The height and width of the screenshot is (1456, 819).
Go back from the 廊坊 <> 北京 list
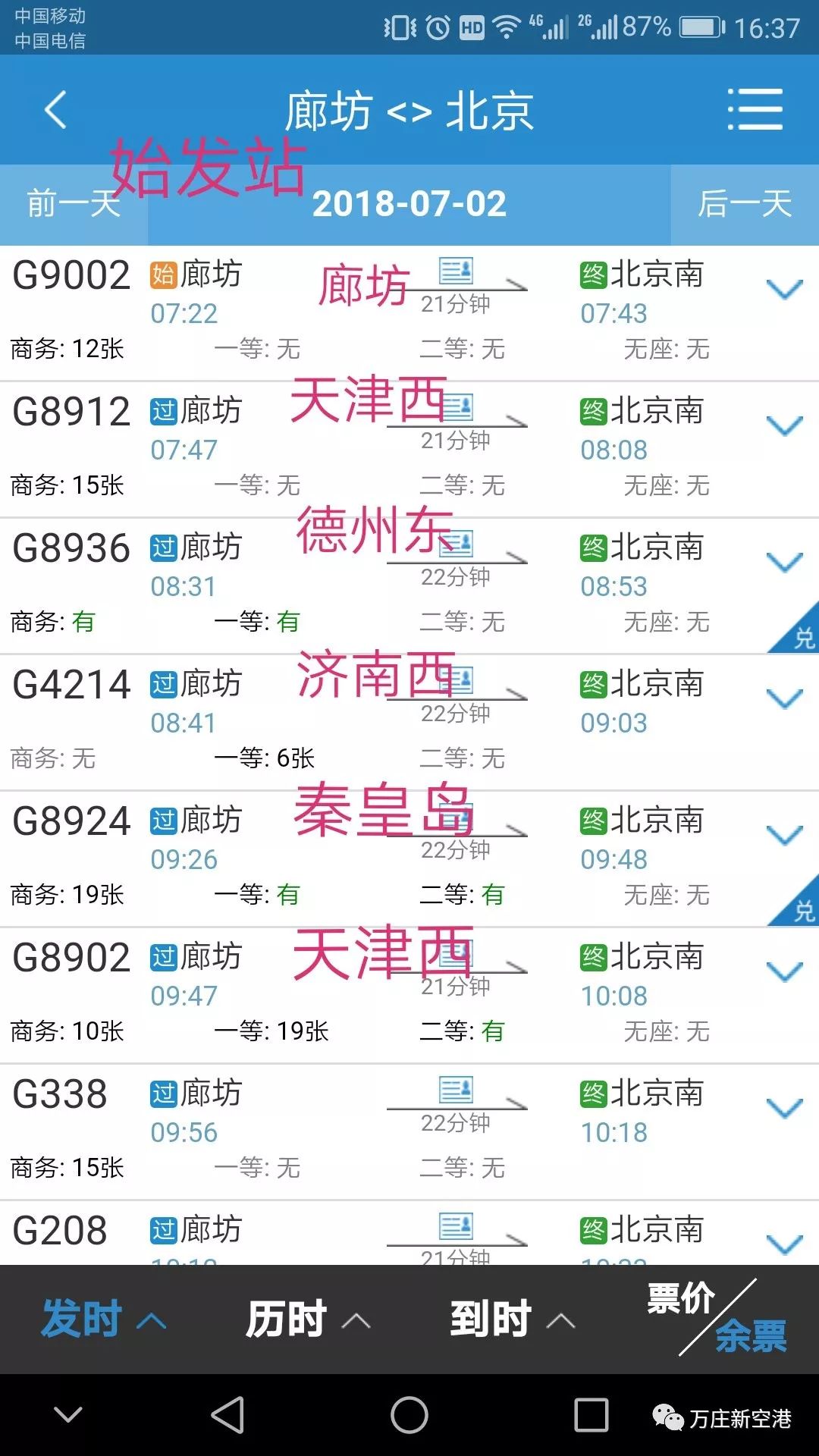coord(55,110)
